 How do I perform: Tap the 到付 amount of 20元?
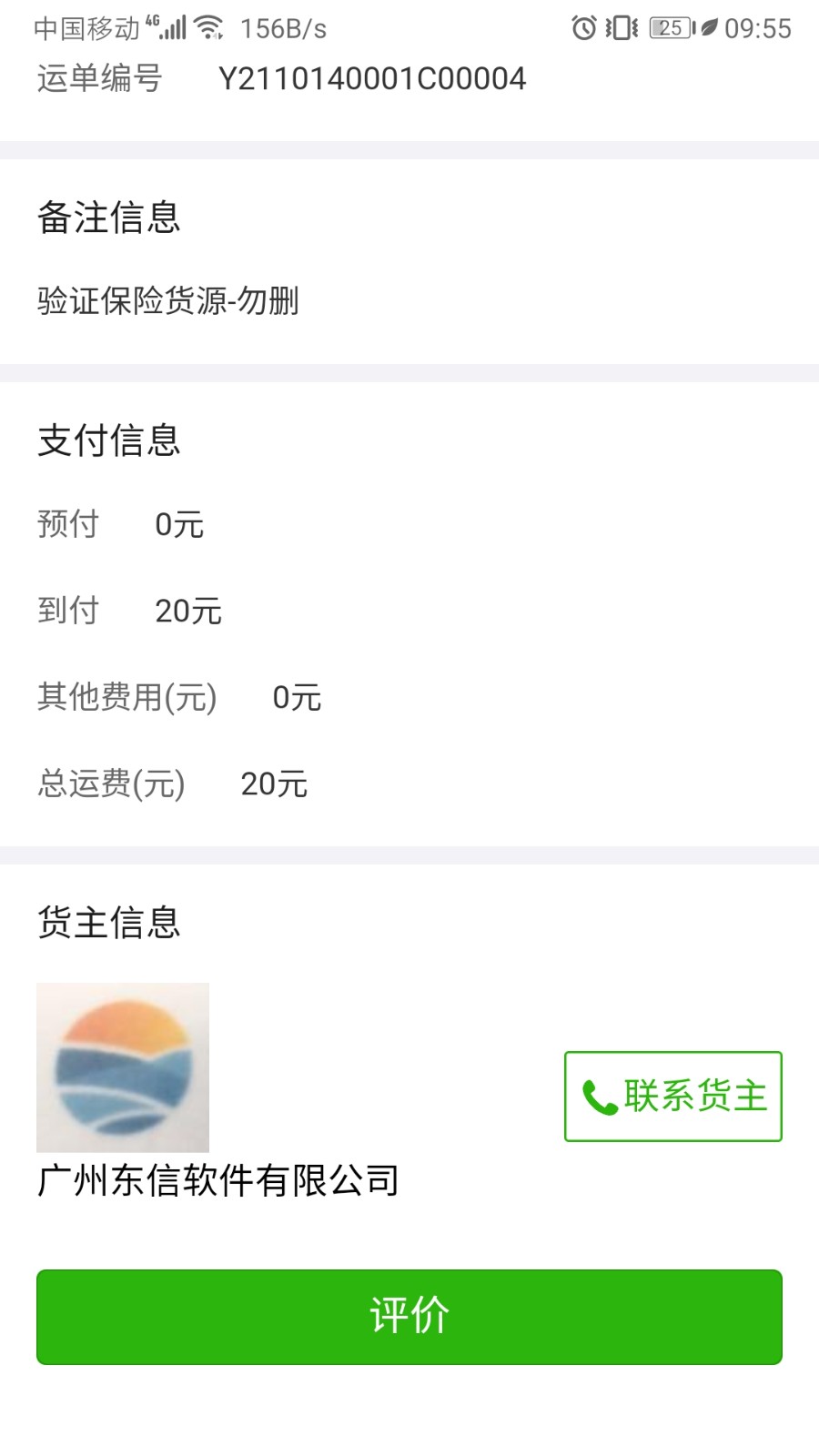point(188,610)
